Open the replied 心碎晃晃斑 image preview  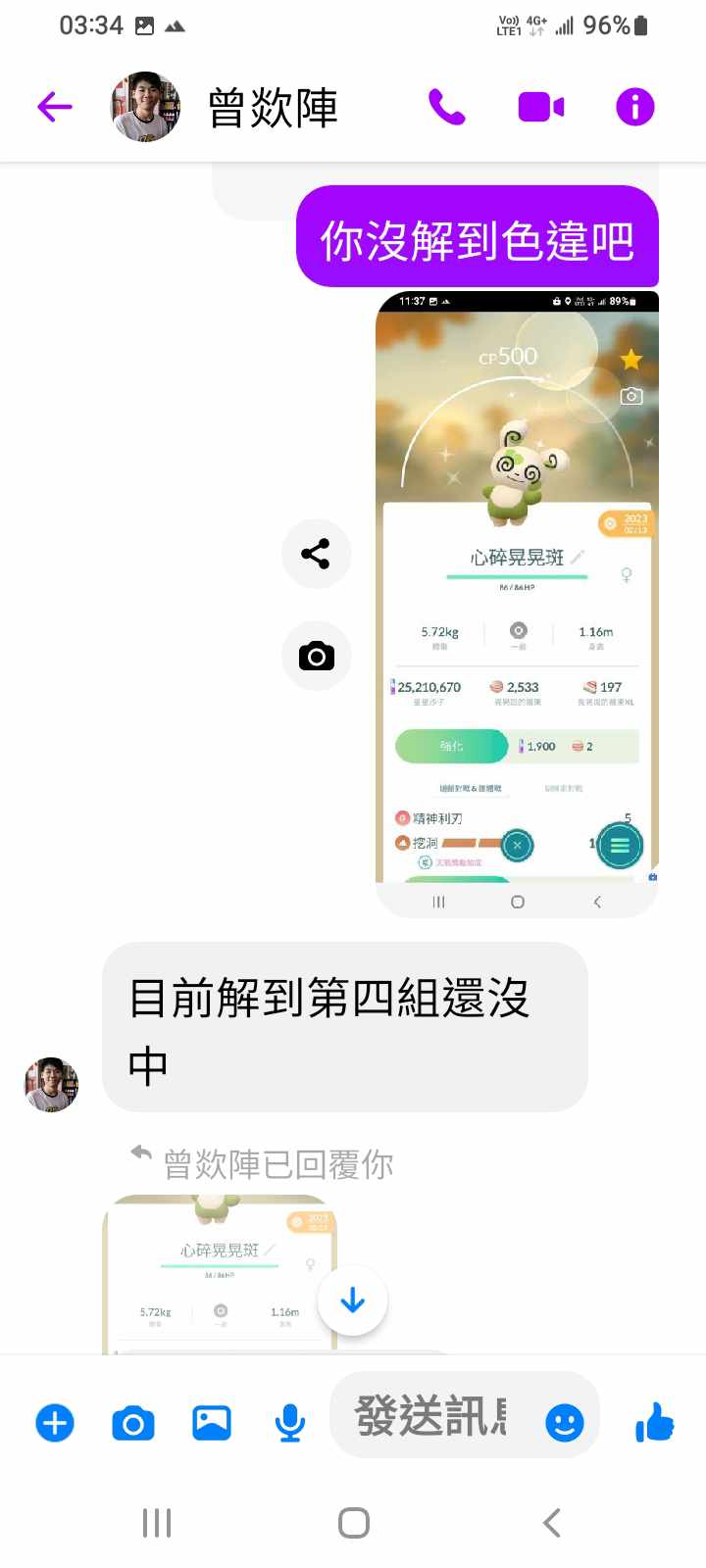click(220, 1274)
